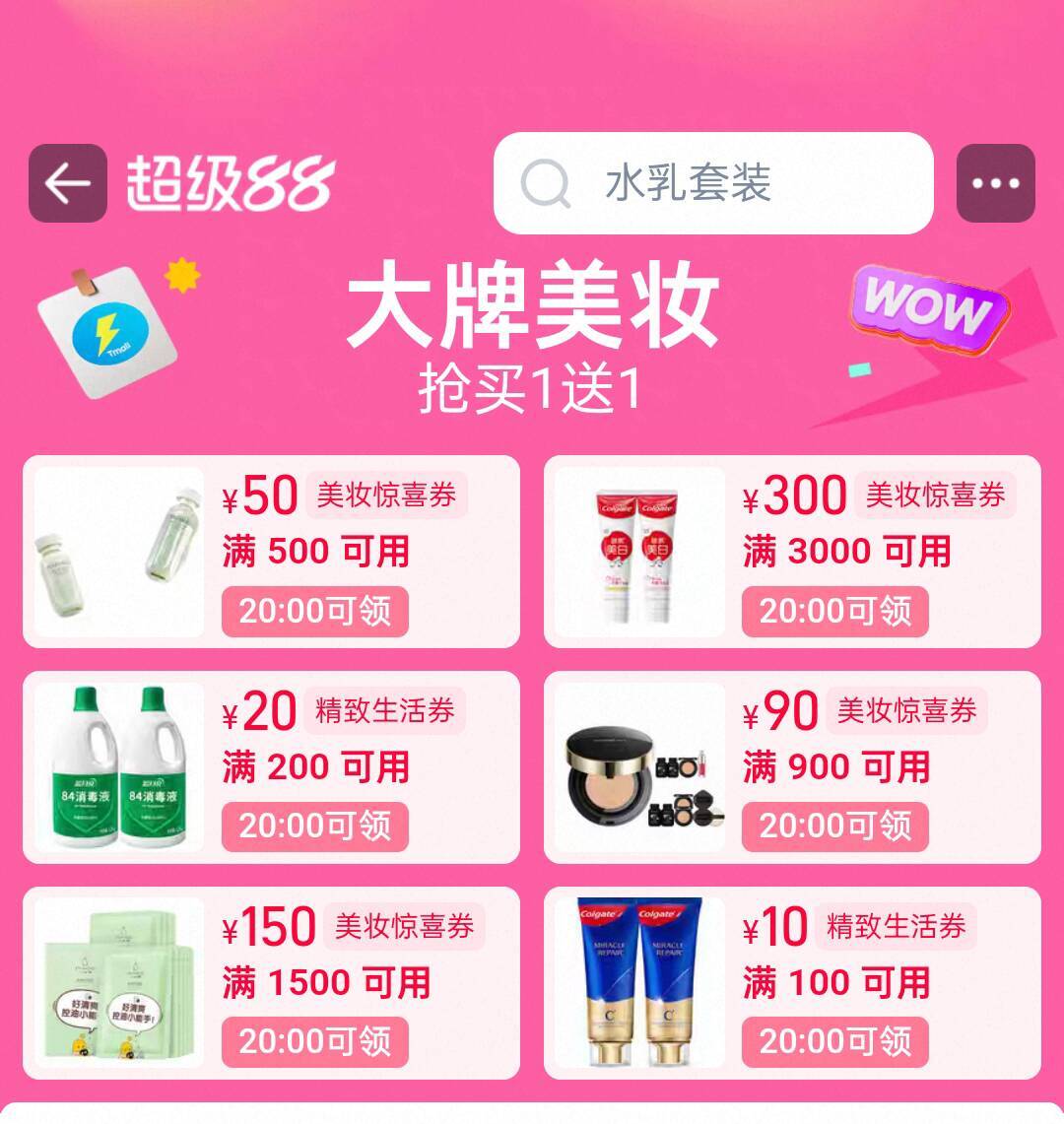Claim the ¥50 coupon via 20:00可领
Image resolution: width=1064 pixels, height=1124 pixels.
point(313,610)
